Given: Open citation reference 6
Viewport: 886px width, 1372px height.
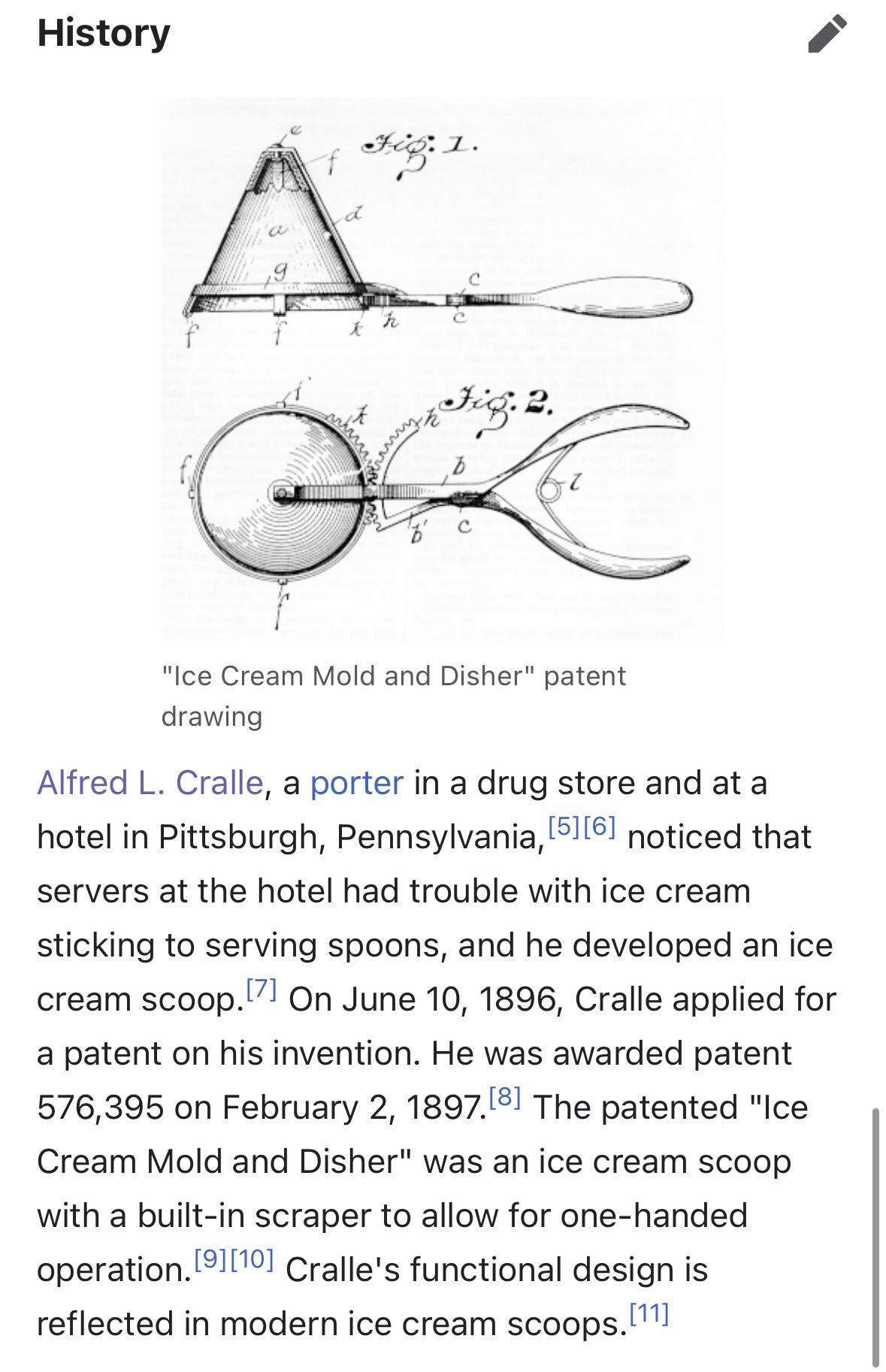Looking at the screenshot, I should (x=600, y=827).
